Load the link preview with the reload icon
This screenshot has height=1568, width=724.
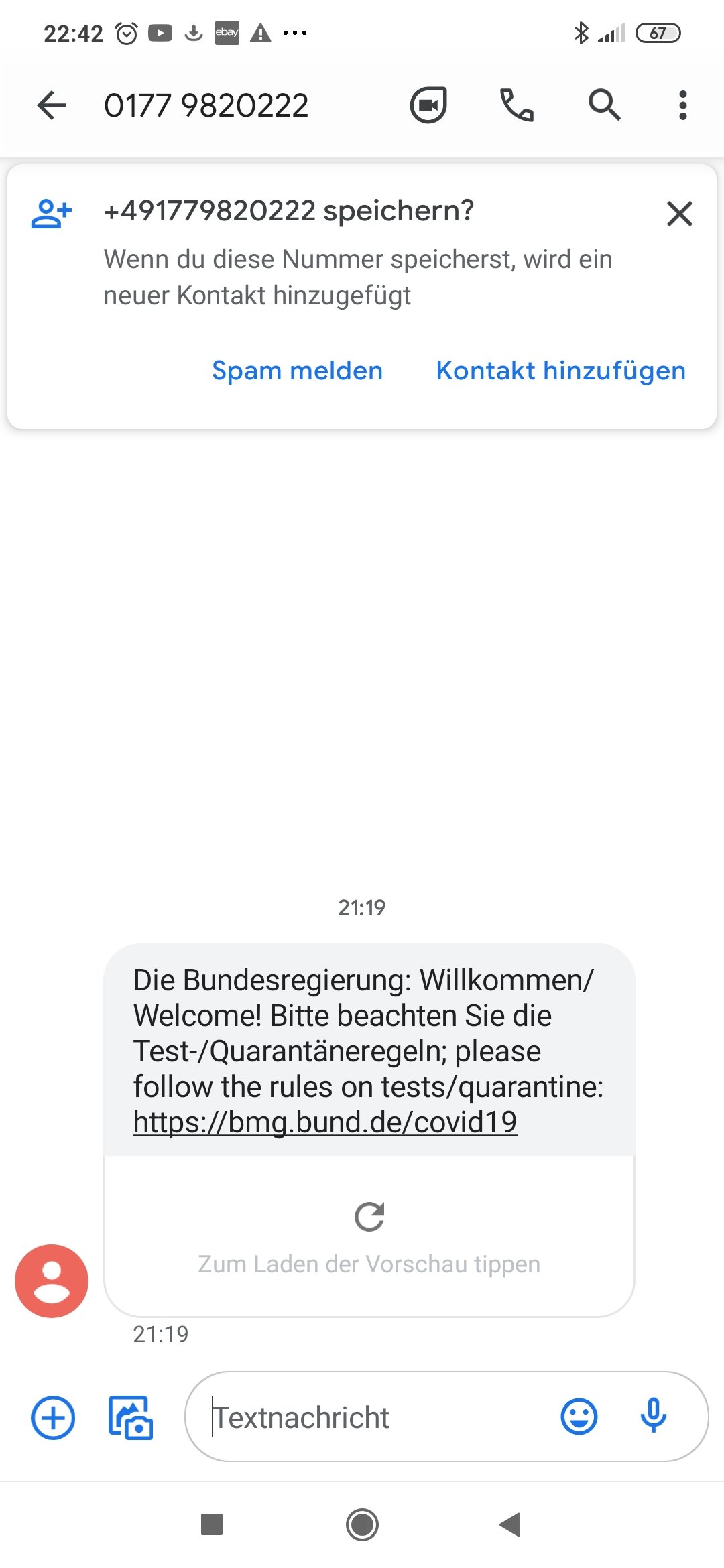pos(369,1217)
